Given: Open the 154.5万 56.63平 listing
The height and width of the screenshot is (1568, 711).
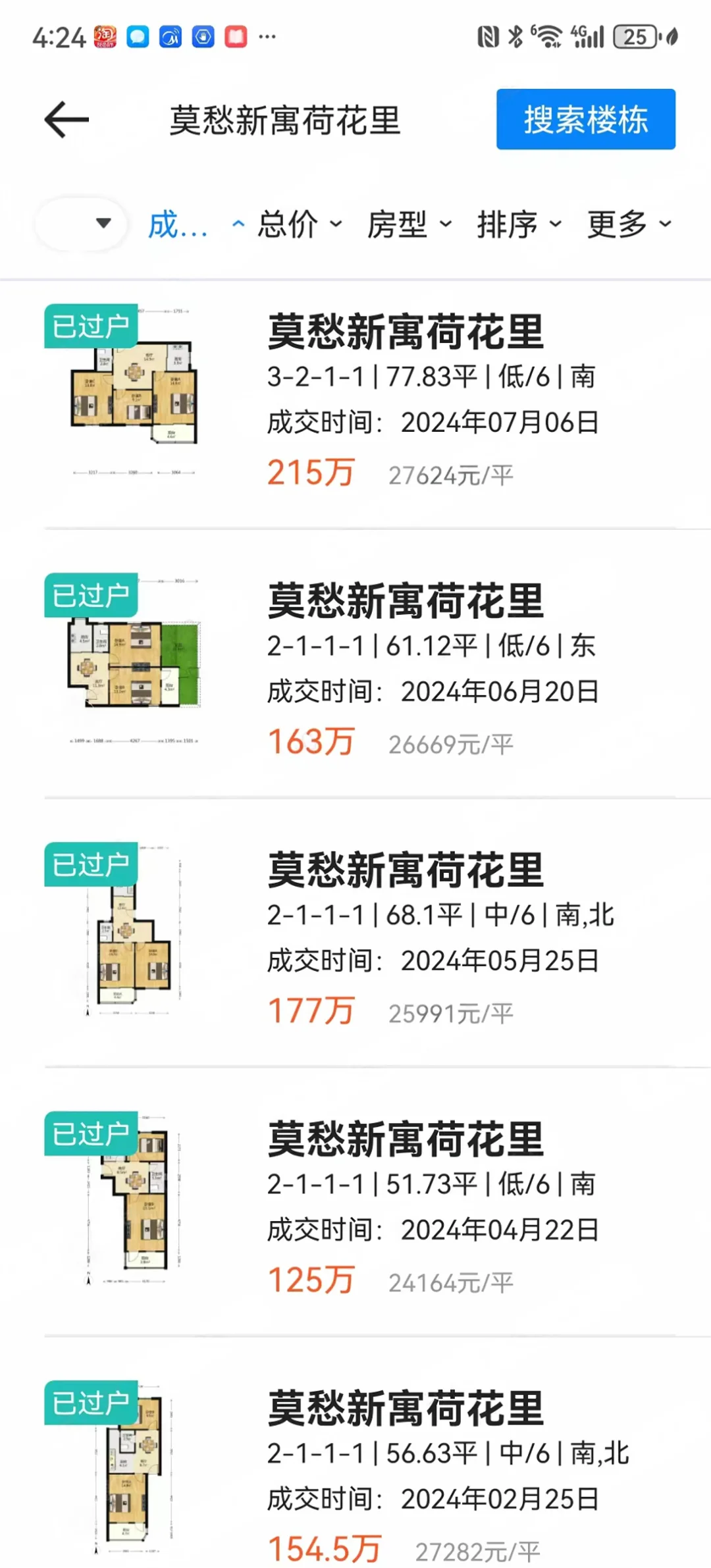Looking at the screenshot, I should point(355,1453).
